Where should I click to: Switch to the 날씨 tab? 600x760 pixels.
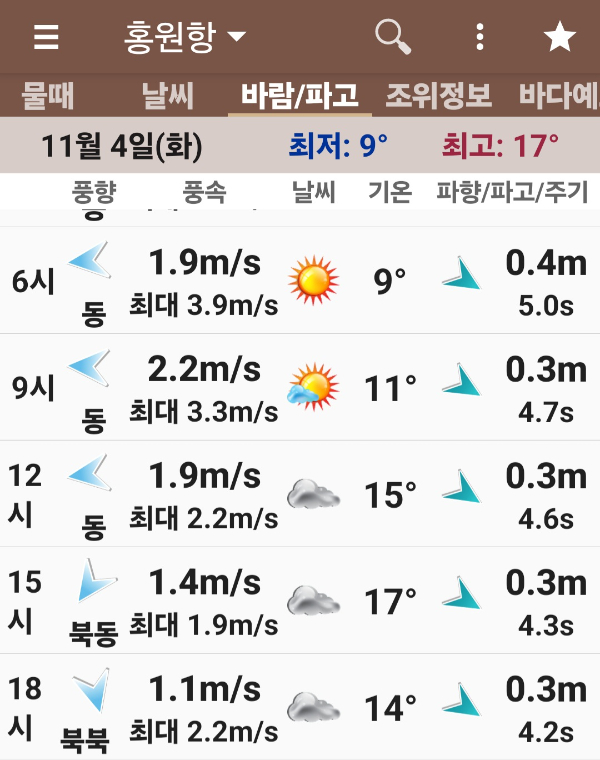(x=167, y=96)
